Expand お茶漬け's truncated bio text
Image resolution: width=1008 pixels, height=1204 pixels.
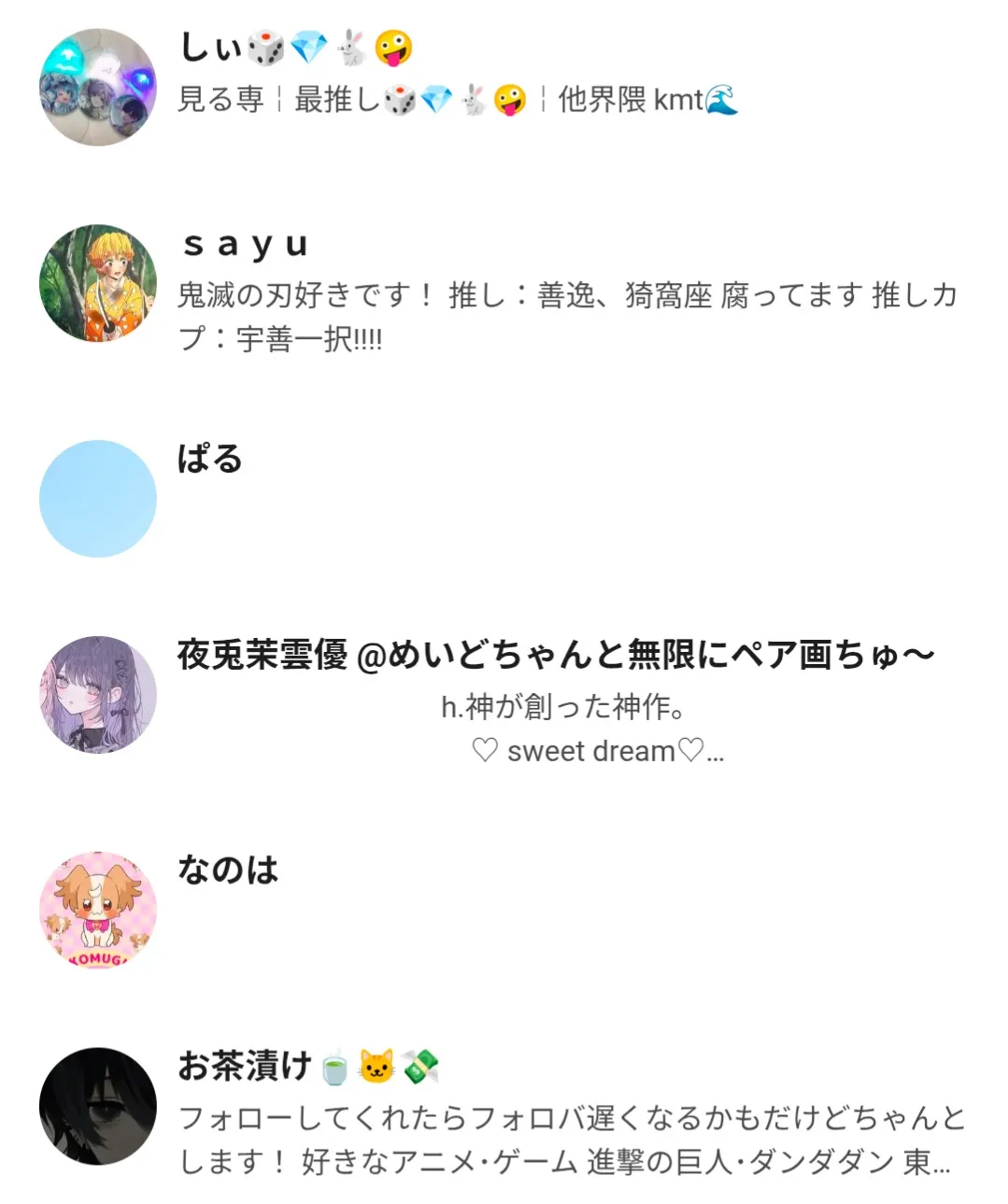point(561,1140)
